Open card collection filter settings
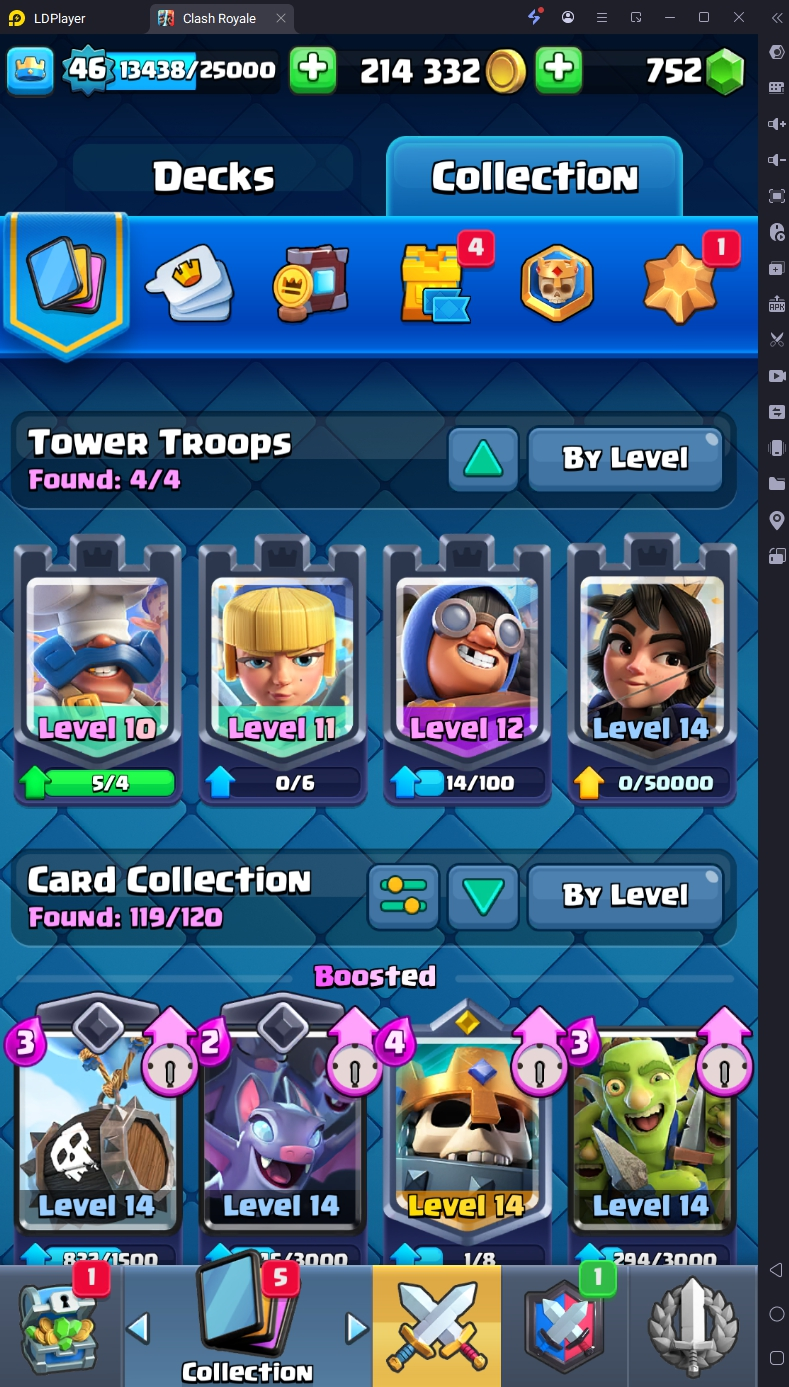This screenshot has width=789, height=1387. click(404, 895)
